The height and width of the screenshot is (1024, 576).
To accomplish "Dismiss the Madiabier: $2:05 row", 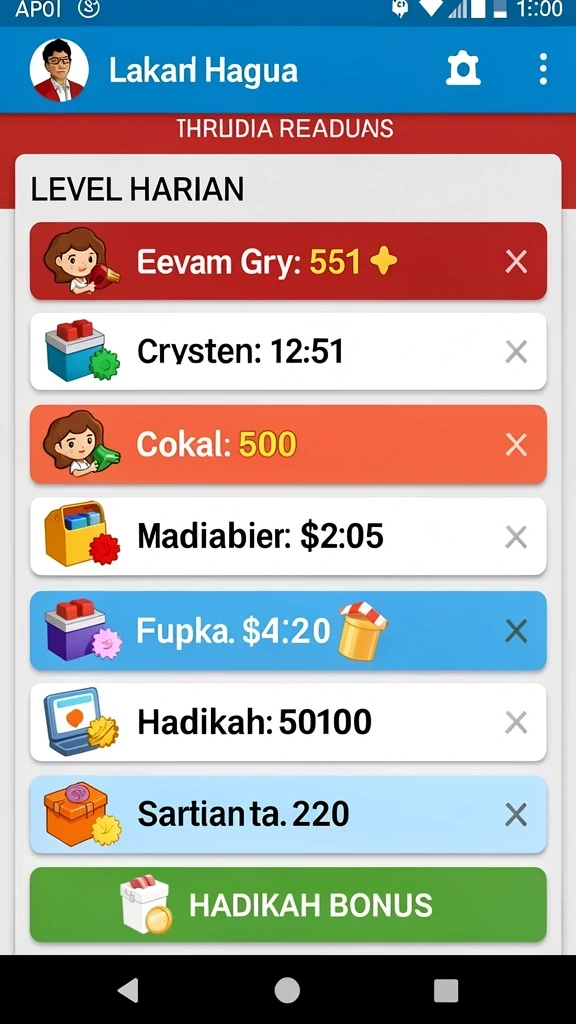I will pos(516,537).
